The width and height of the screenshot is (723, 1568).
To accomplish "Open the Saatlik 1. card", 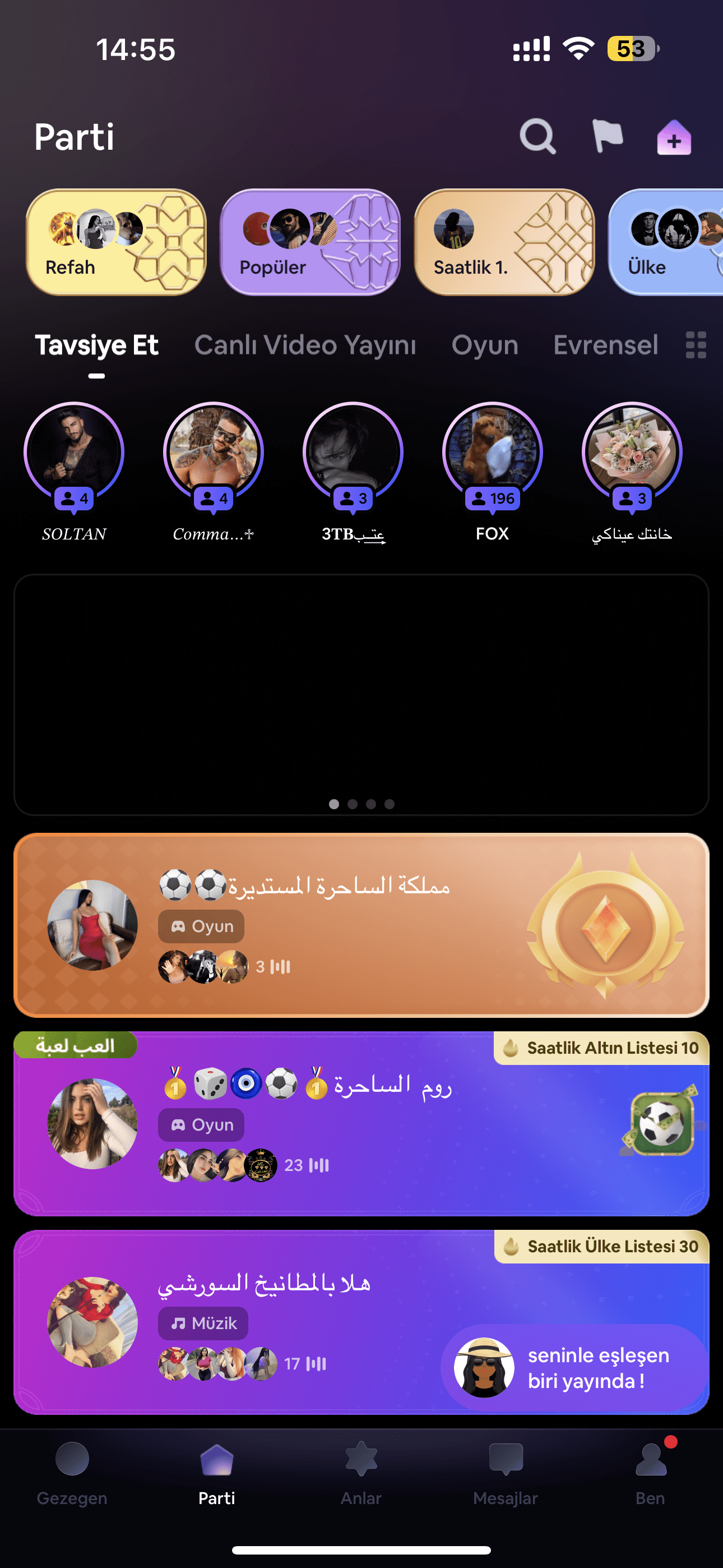I will click(x=504, y=242).
